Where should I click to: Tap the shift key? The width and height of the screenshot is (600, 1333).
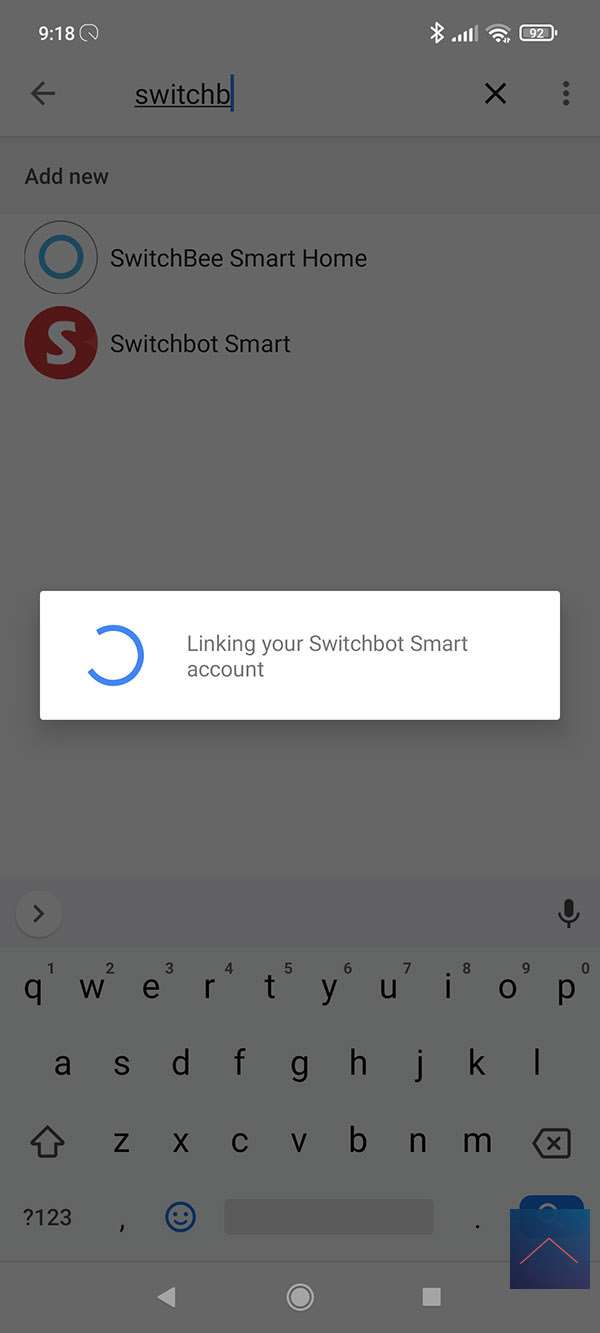(x=47, y=1142)
